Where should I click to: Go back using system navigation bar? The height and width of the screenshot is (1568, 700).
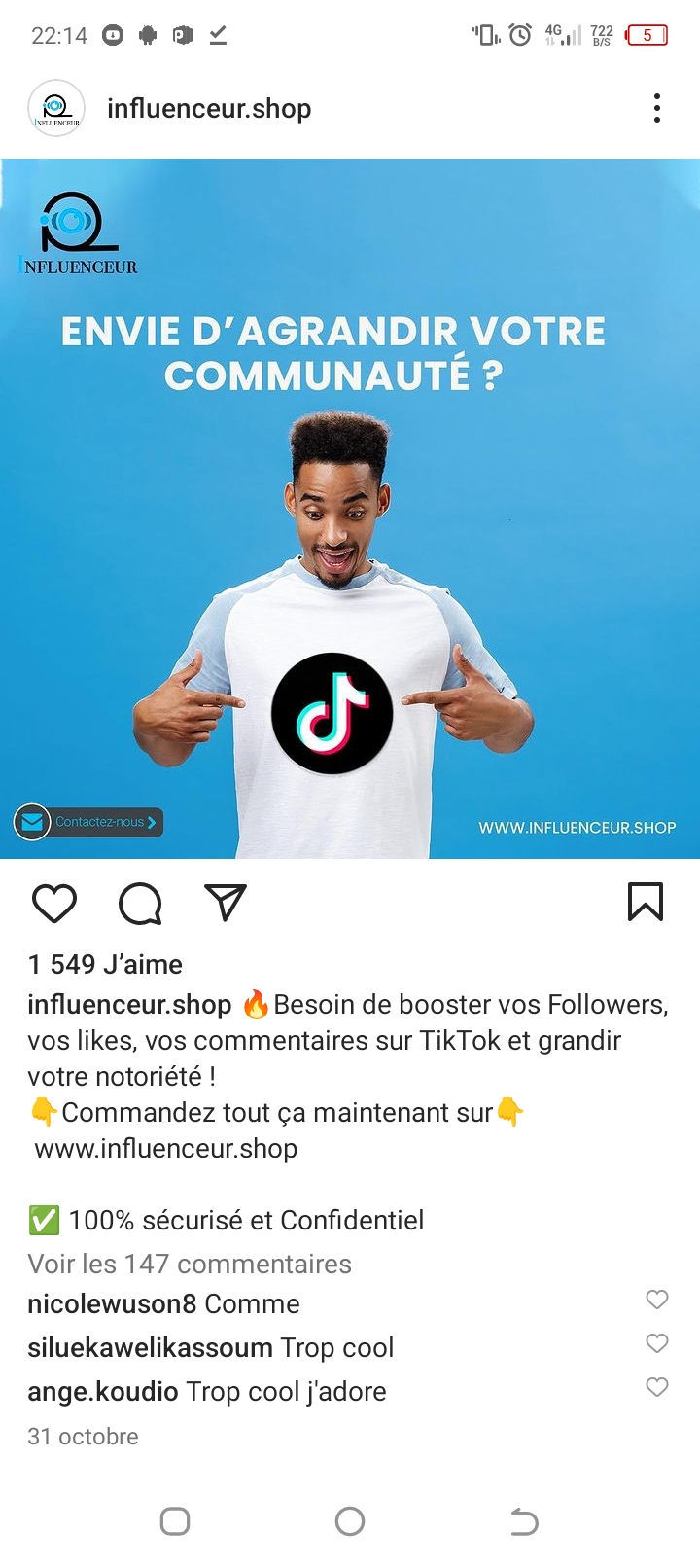pos(524,1521)
